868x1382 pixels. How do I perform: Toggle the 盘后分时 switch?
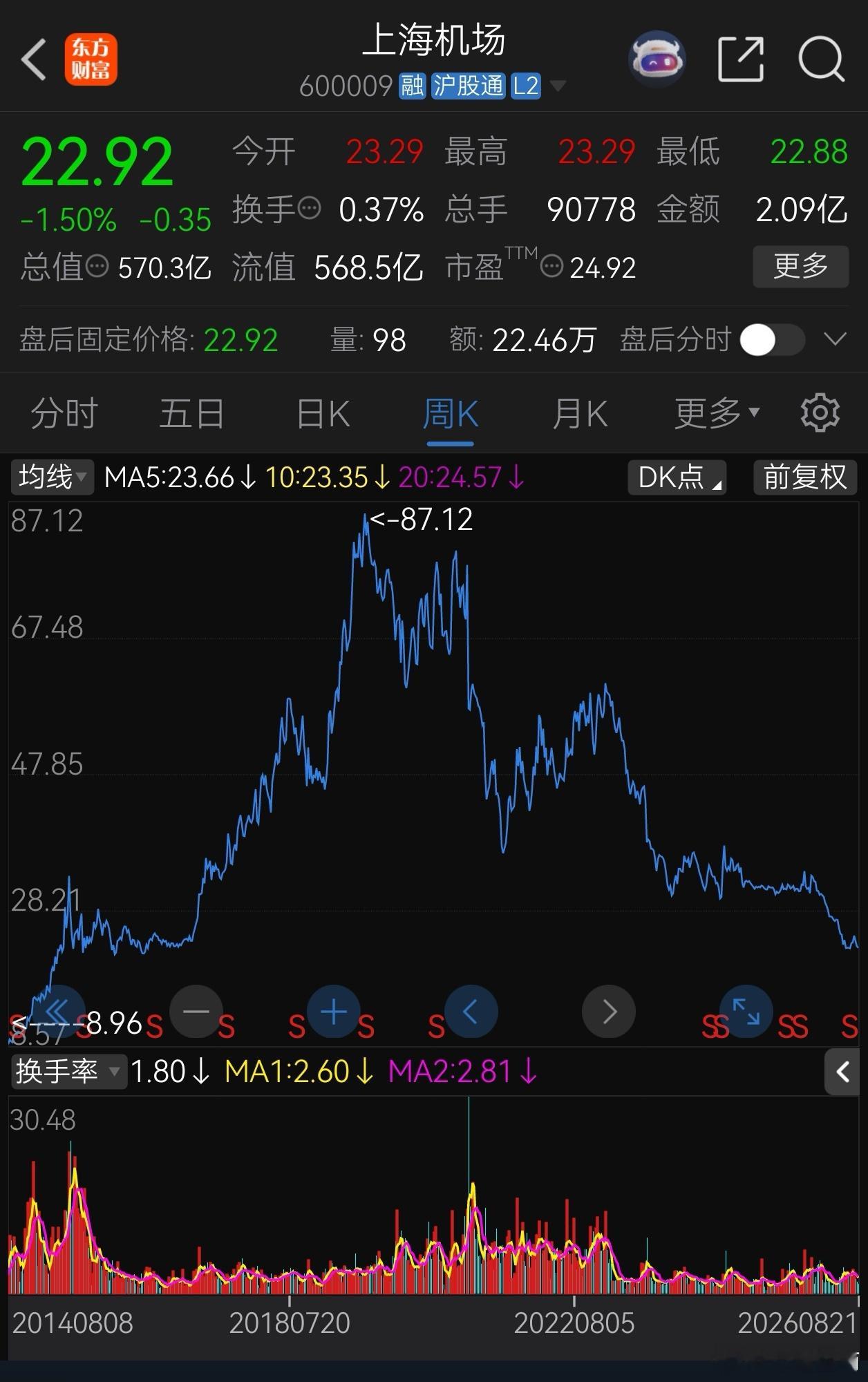[772, 340]
